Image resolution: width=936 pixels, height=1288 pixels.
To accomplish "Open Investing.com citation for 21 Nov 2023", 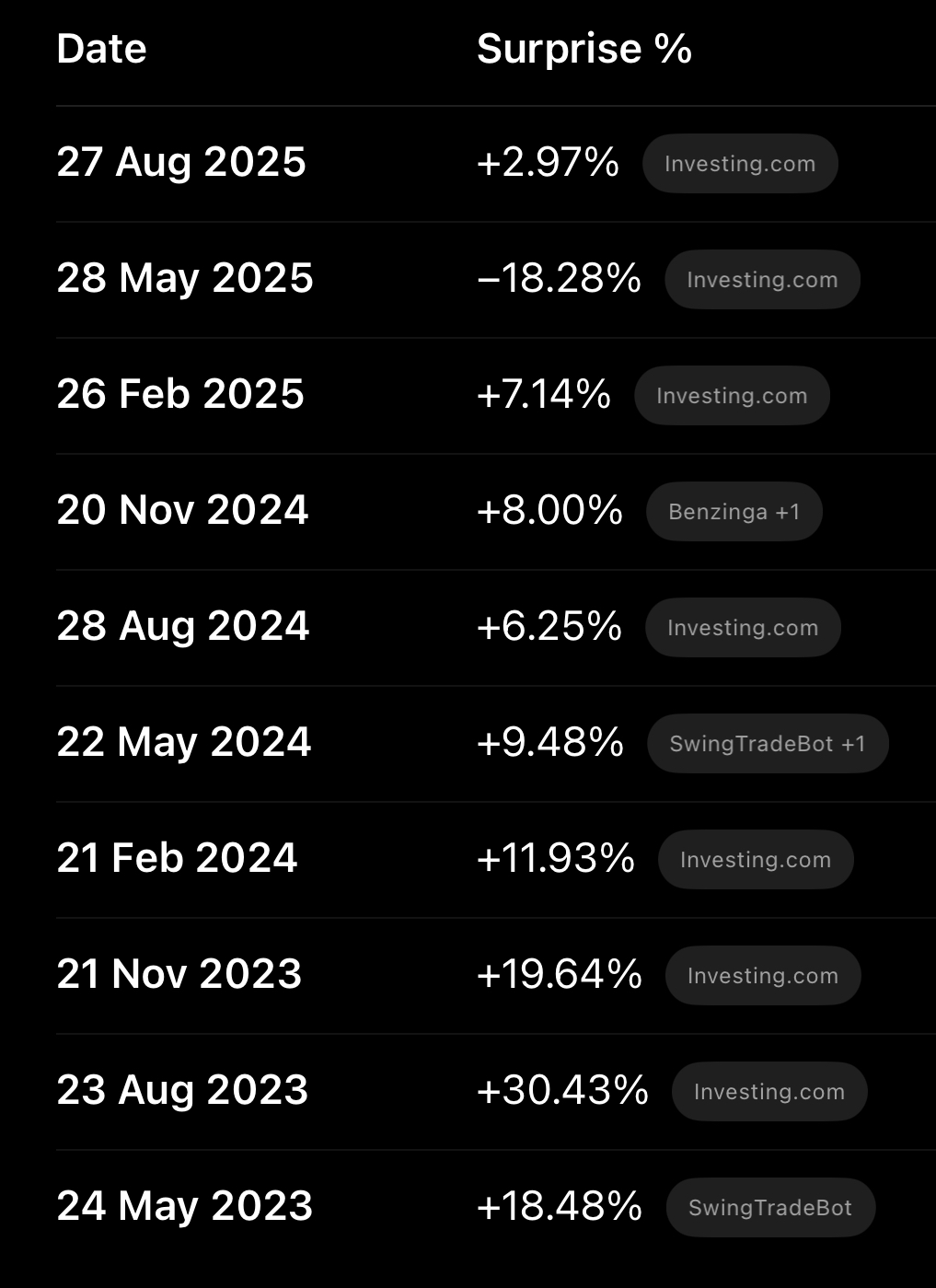I will pyautogui.click(x=762, y=976).
